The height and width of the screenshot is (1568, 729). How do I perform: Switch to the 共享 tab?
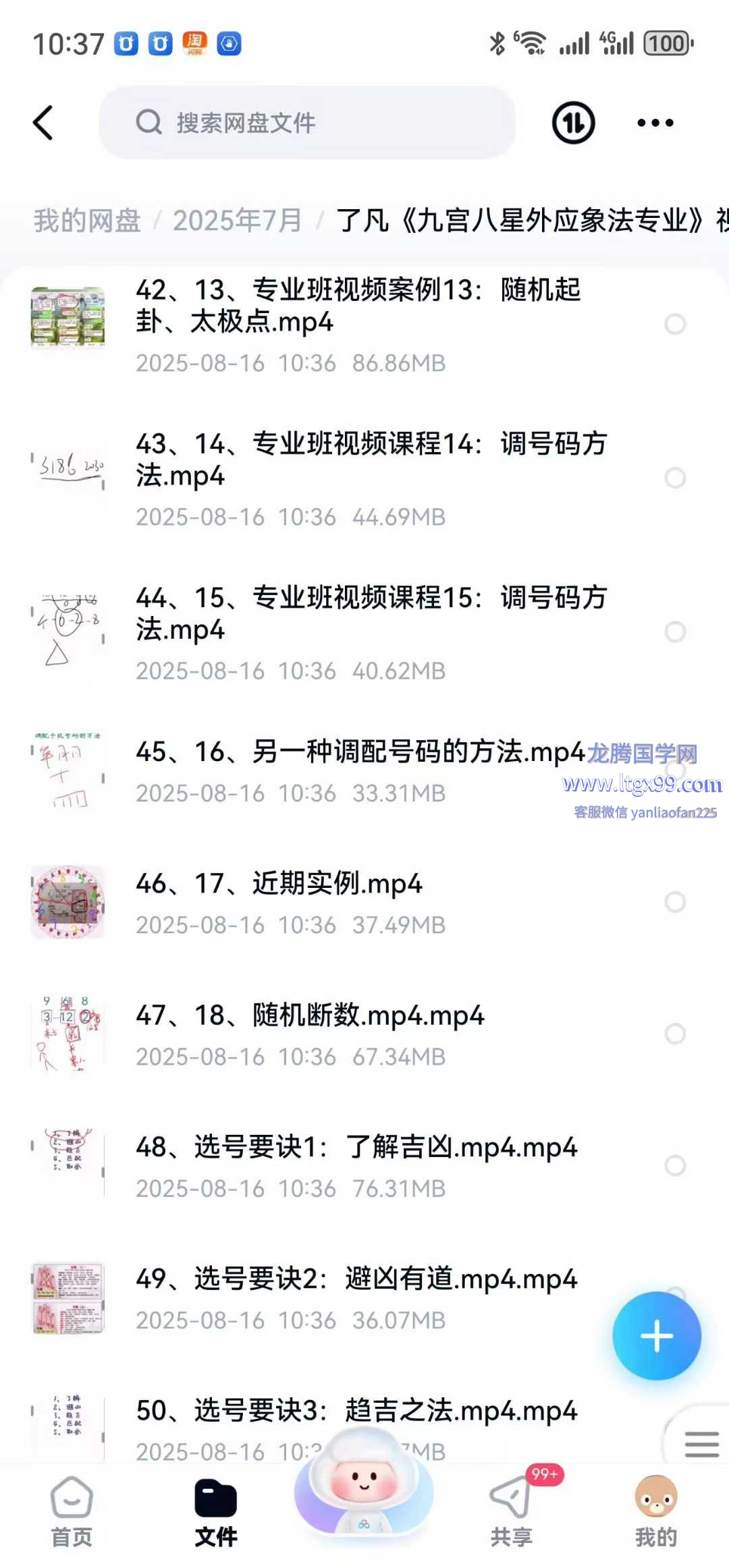pos(511,1510)
